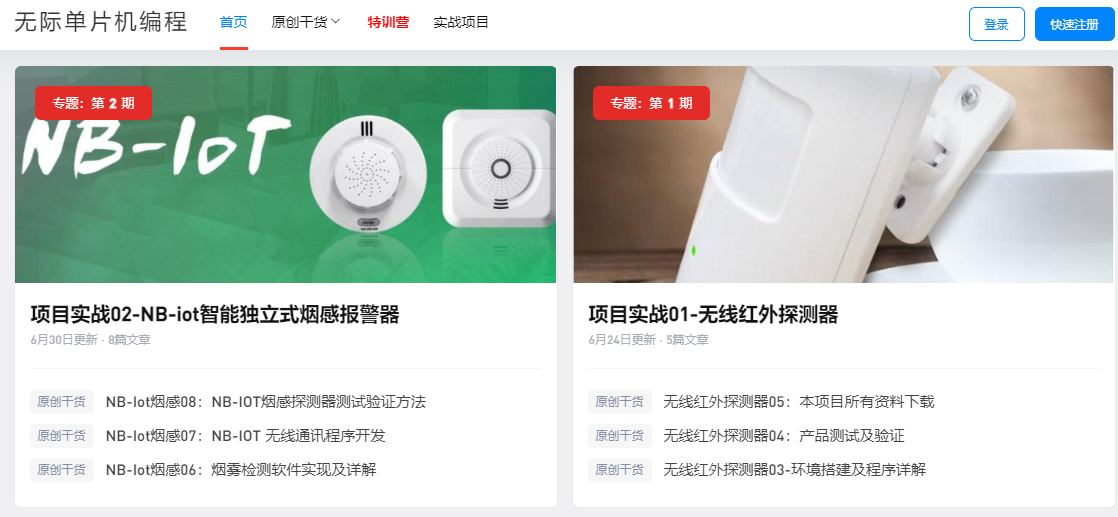The width and height of the screenshot is (1118, 517).
Task: Tap the 快速注册 button
Action: click(1074, 24)
